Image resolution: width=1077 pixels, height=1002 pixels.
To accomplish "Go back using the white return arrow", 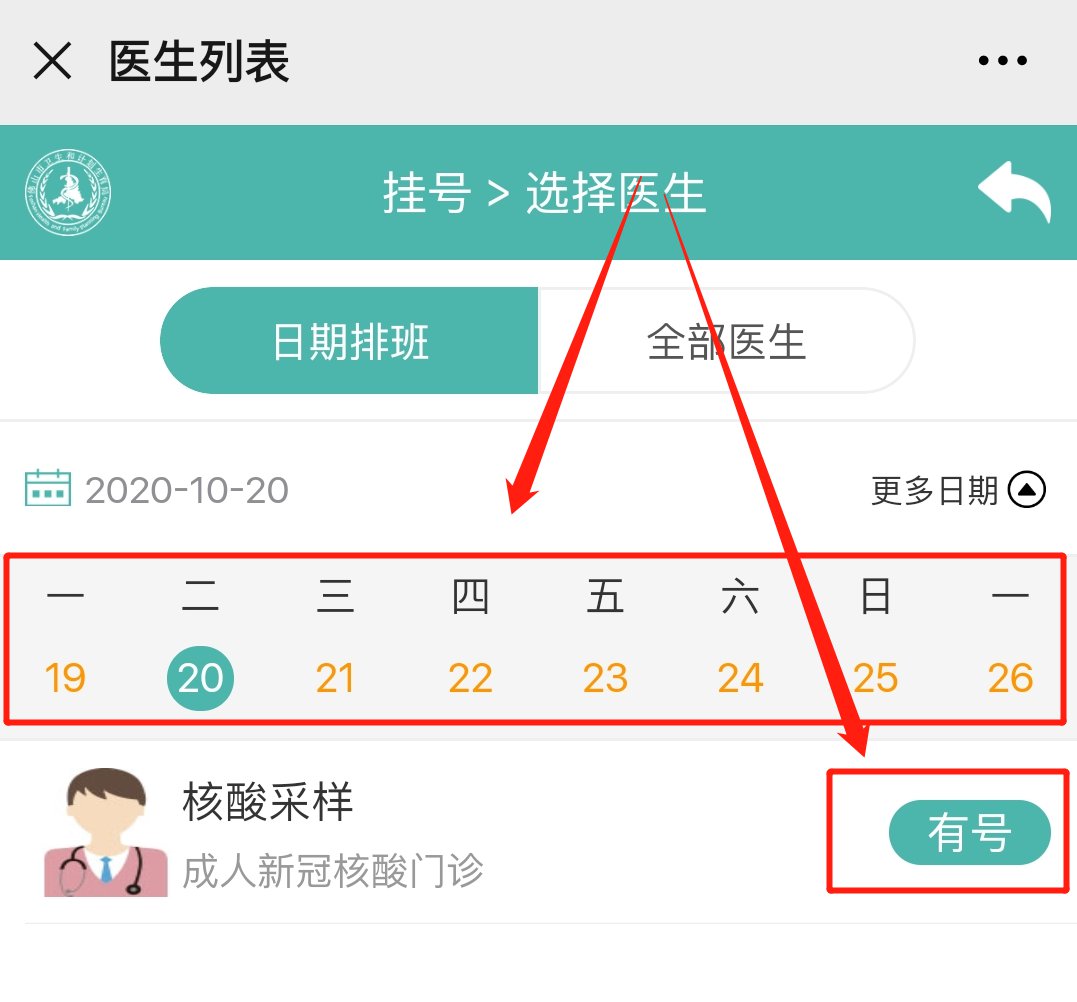I will [1014, 191].
